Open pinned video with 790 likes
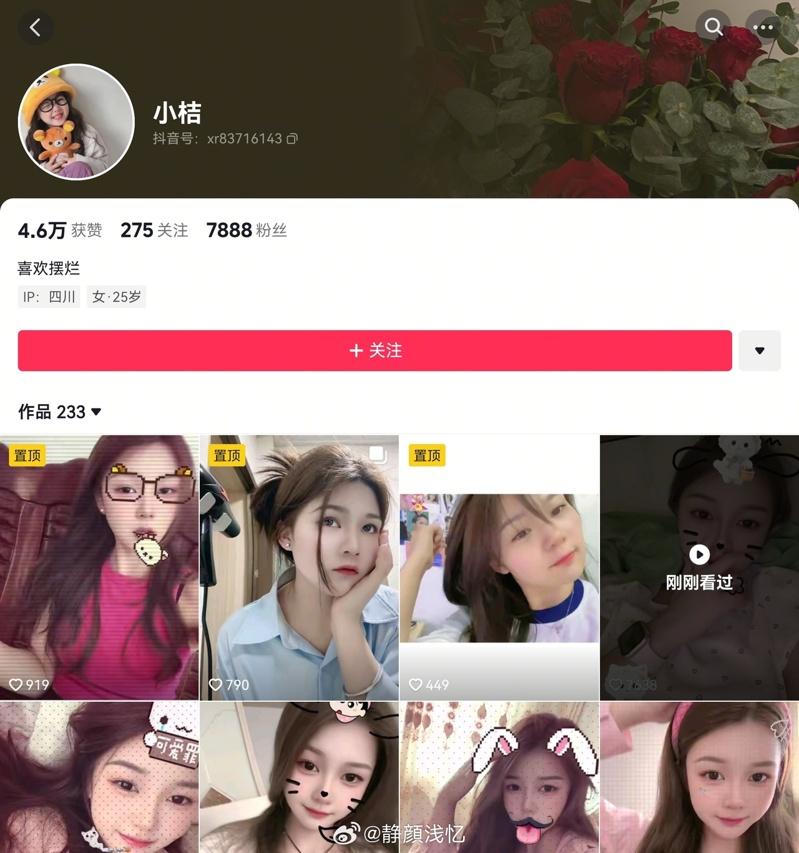This screenshot has height=853, width=799. [299, 567]
